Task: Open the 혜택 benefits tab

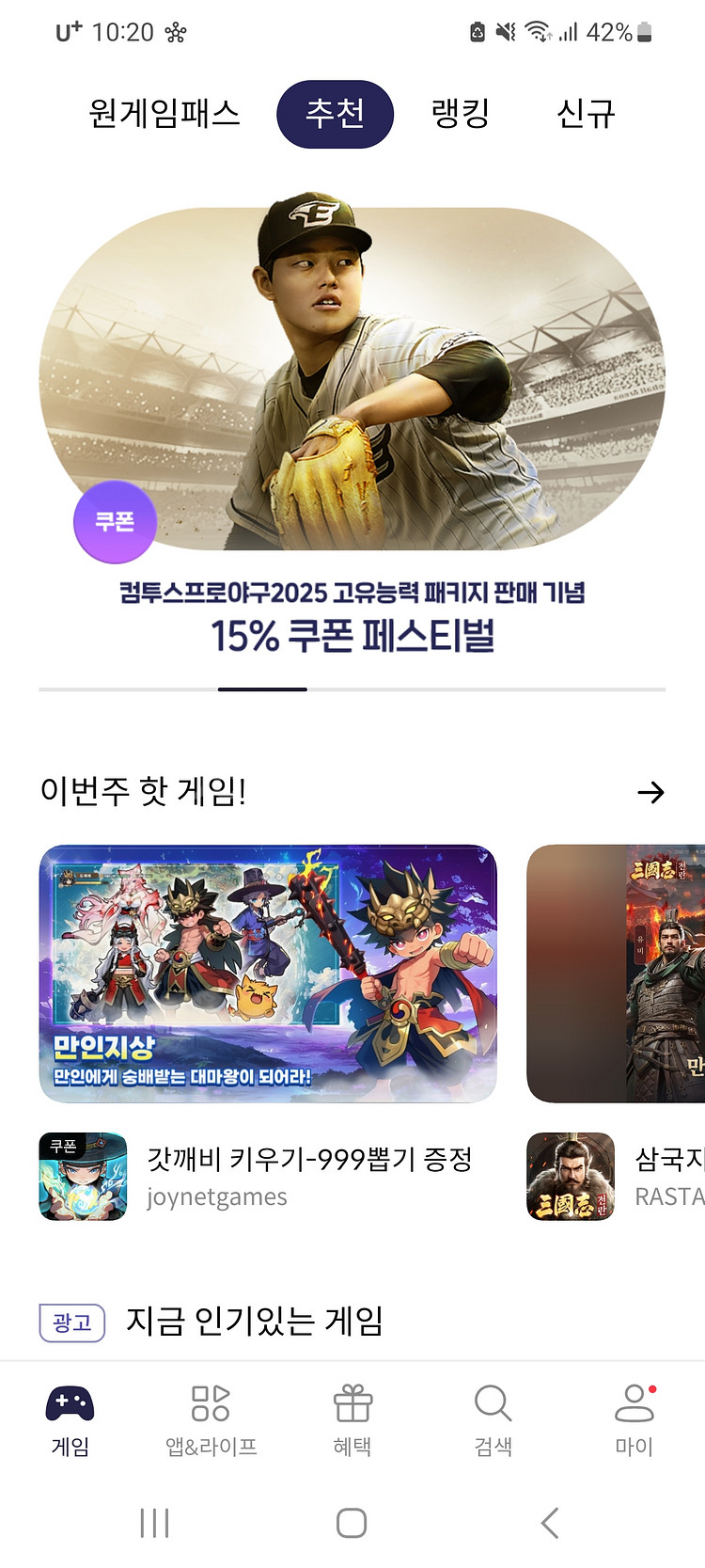Action: [352, 1420]
